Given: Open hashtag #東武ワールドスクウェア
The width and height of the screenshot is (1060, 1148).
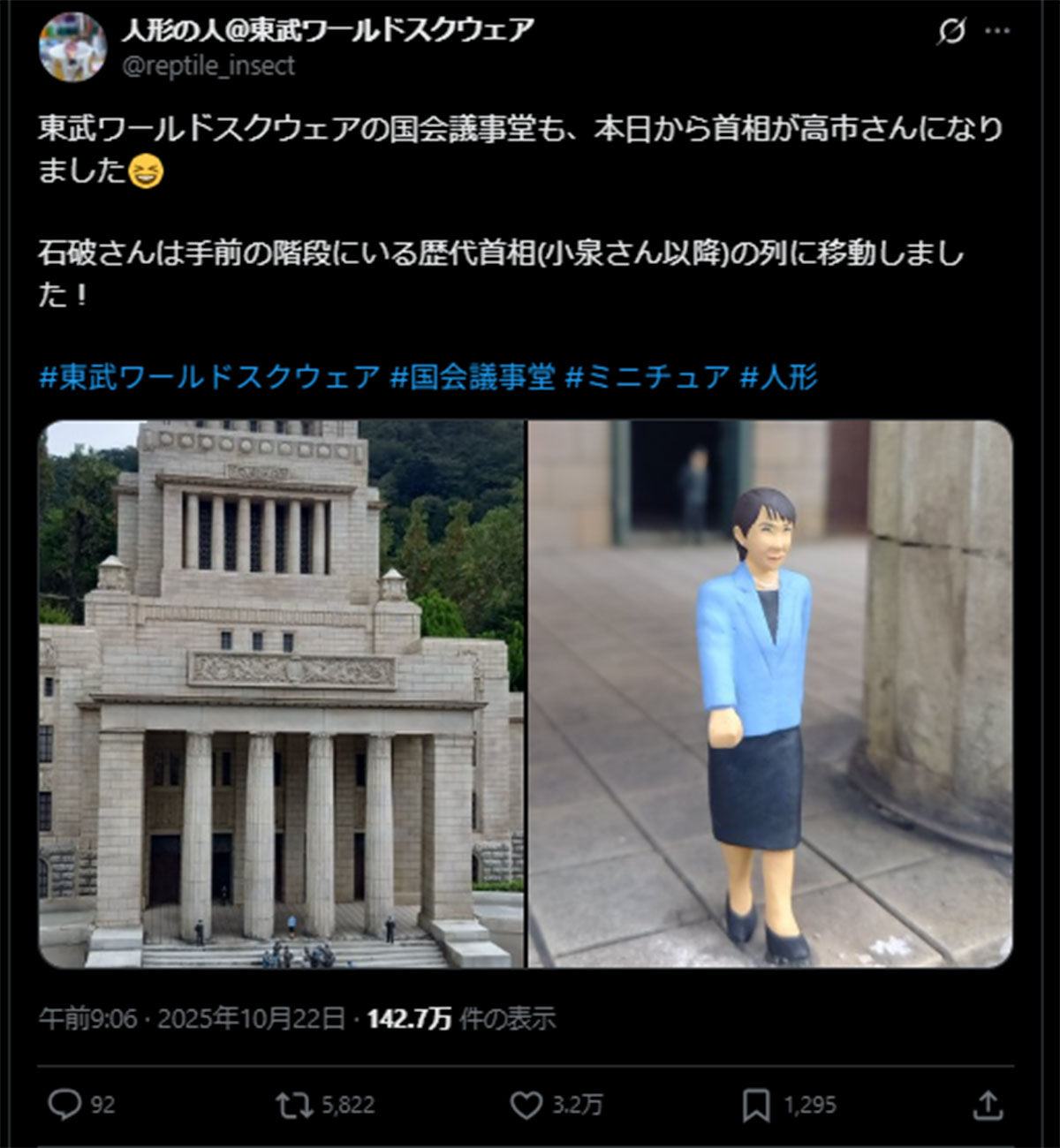Looking at the screenshot, I should tap(209, 377).
